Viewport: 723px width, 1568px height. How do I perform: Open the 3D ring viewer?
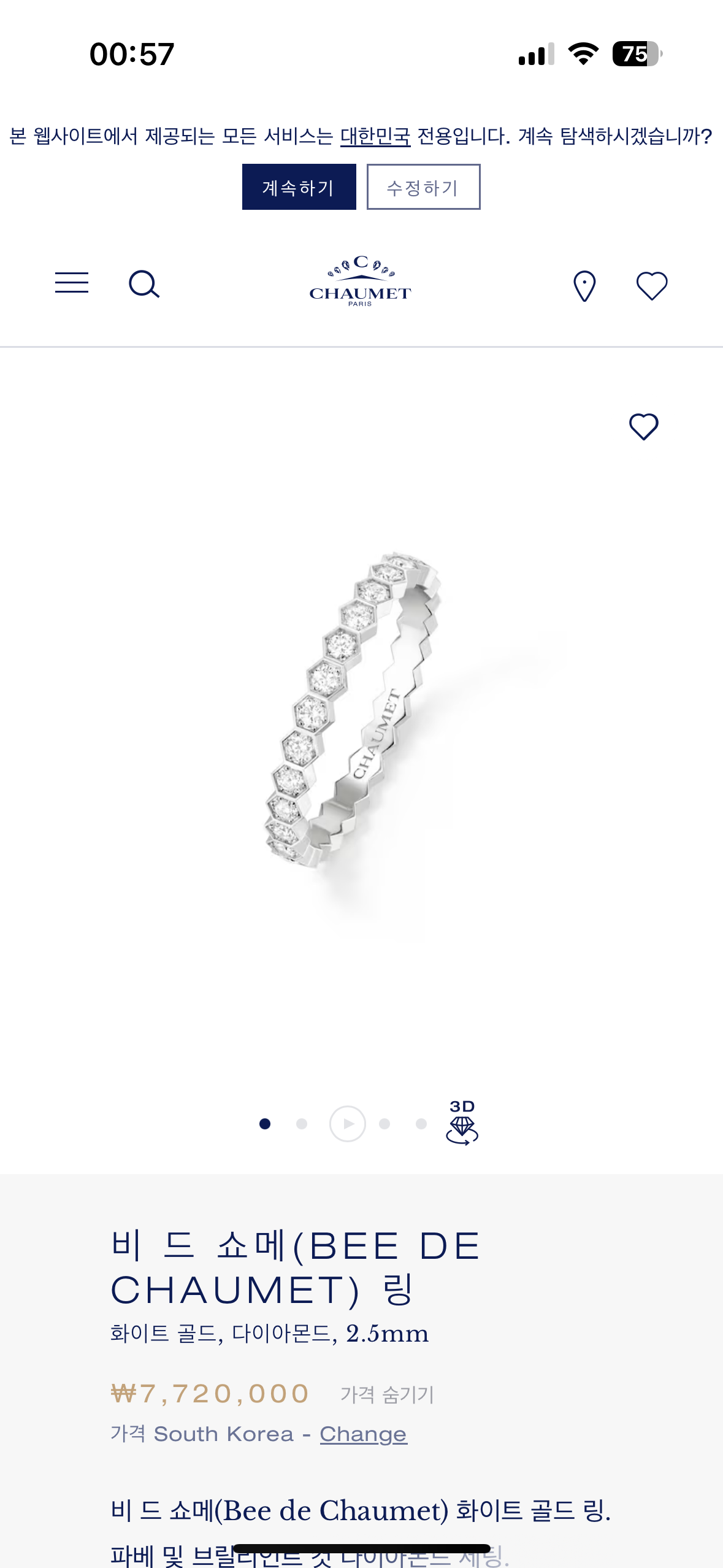462,1123
